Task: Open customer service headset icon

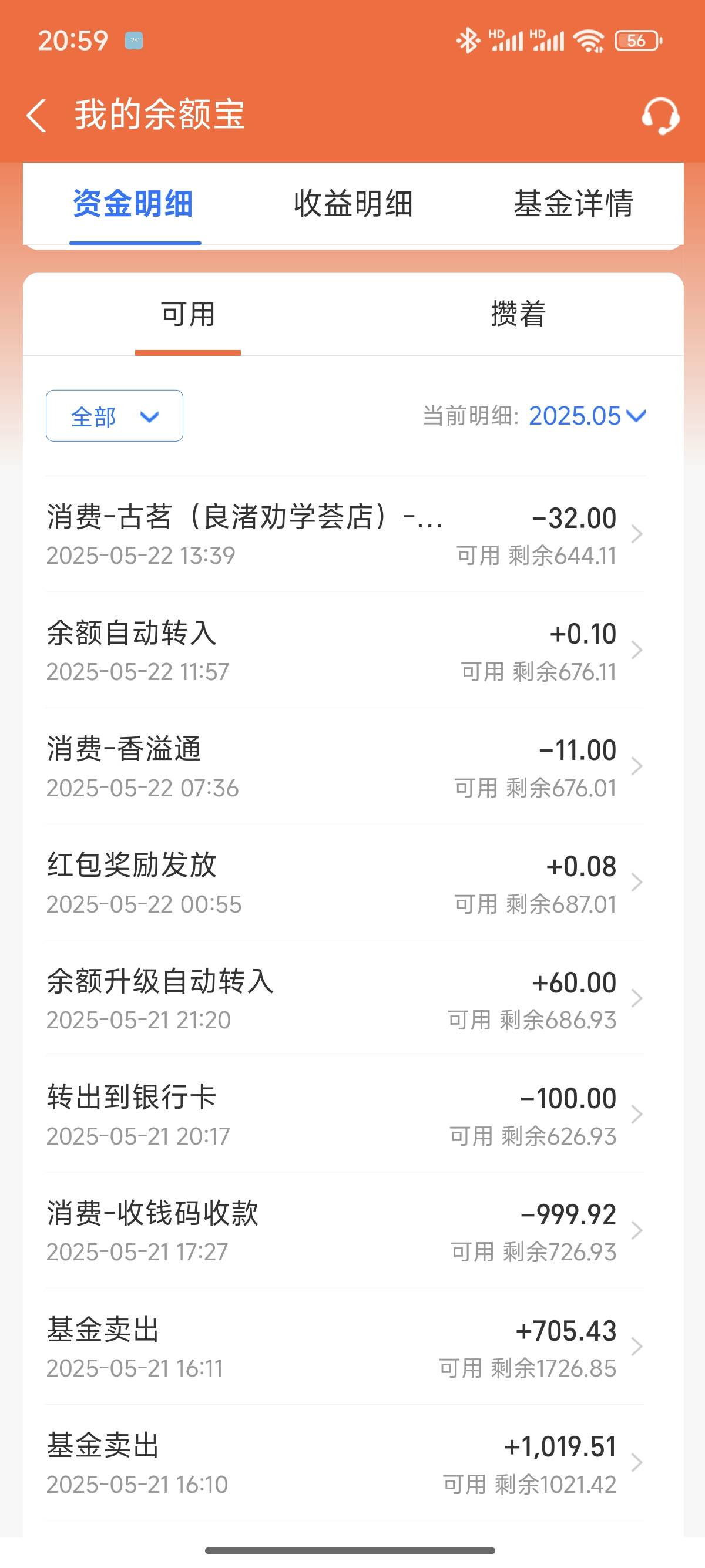Action: pyautogui.click(x=660, y=115)
